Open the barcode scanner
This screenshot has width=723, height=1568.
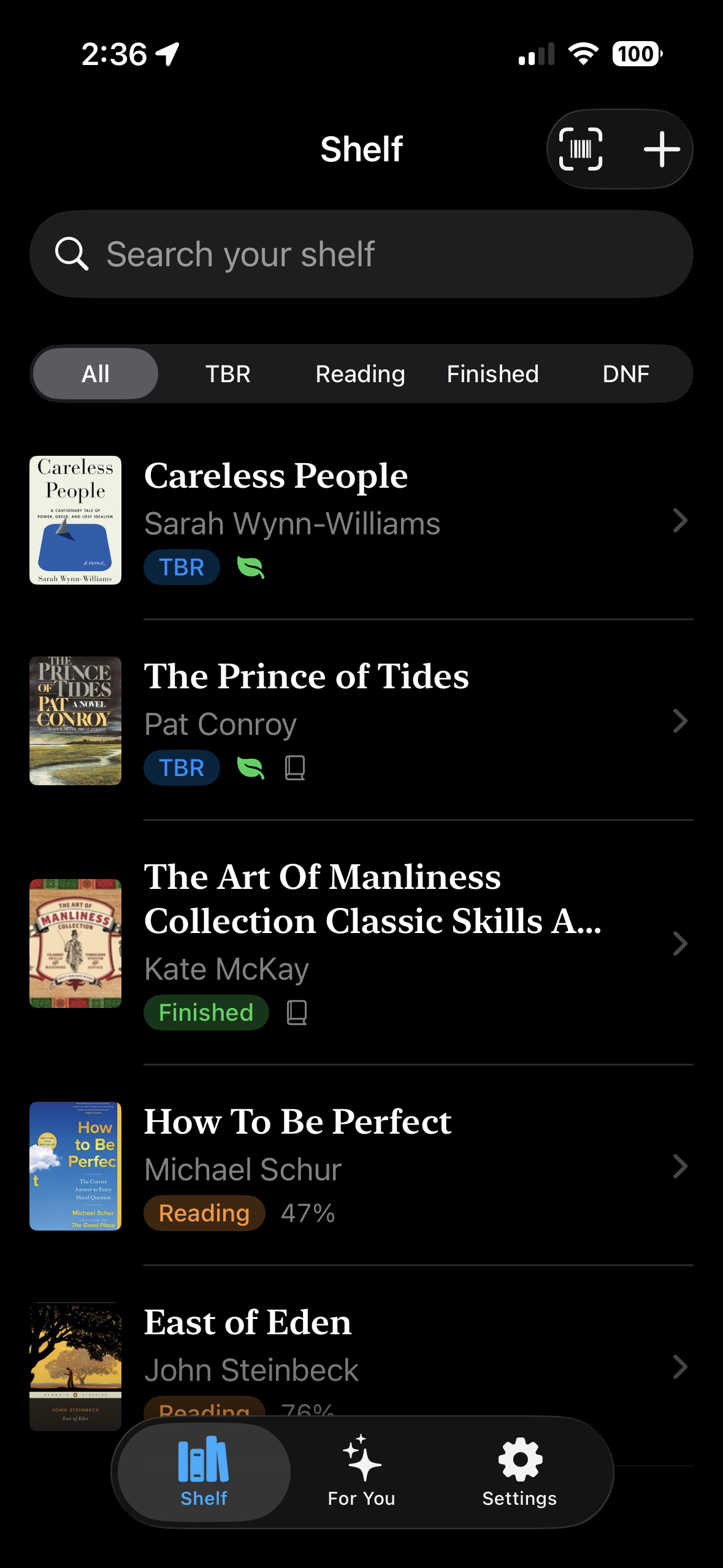point(581,148)
